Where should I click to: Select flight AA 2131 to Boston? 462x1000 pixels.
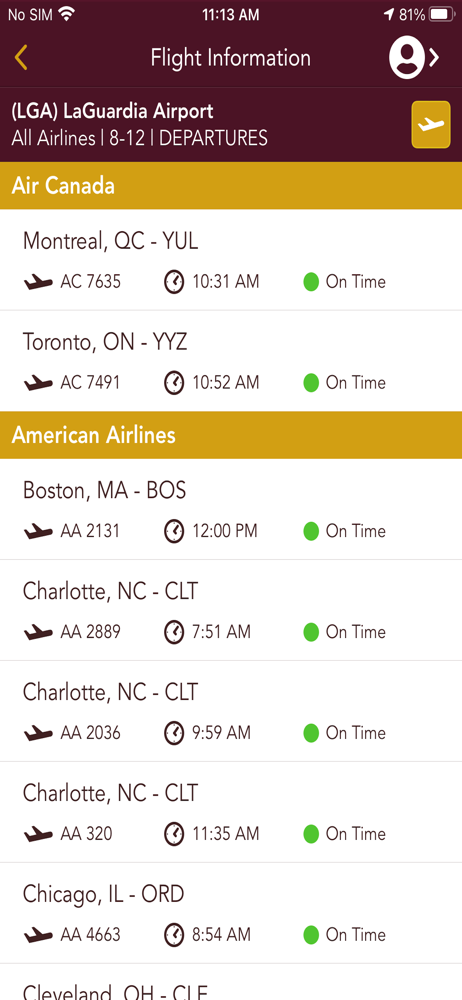point(231,510)
